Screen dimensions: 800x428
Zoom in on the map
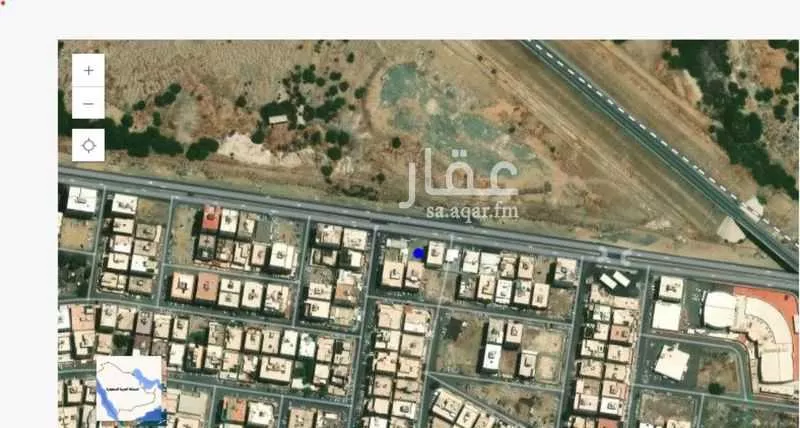(x=88, y=71)
